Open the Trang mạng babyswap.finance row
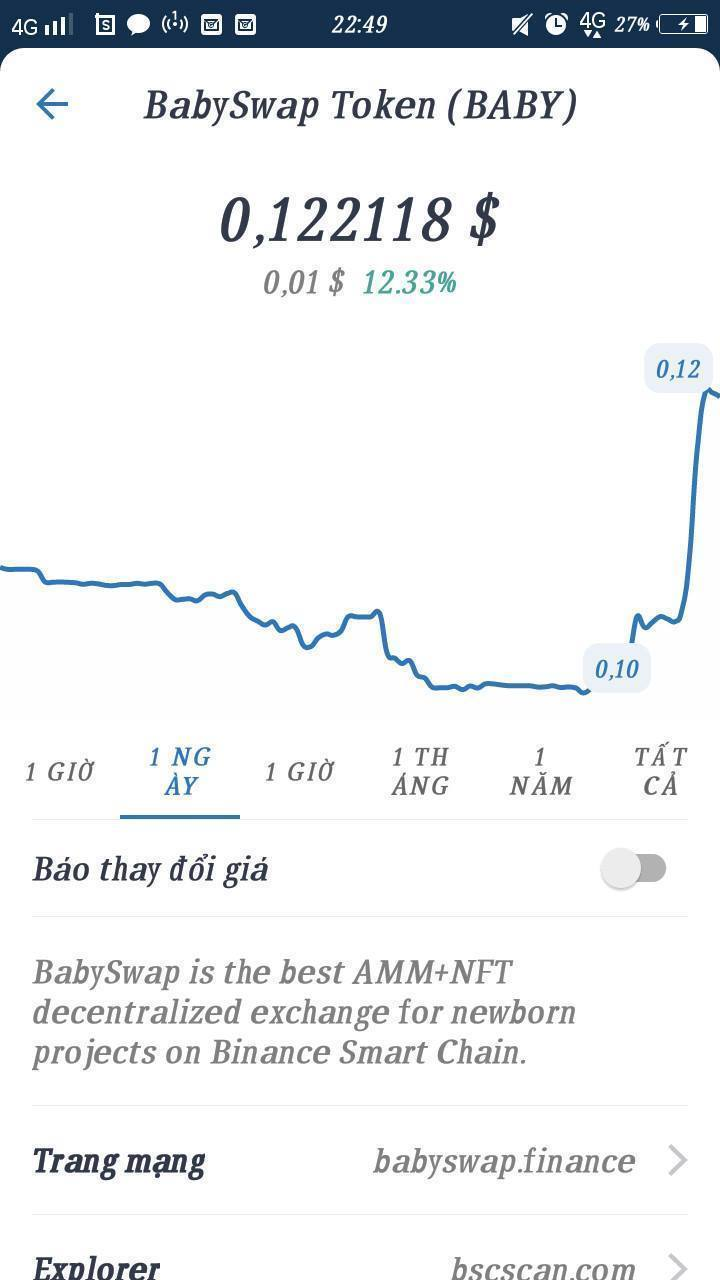The width and height of the screenshot is (720, 1280). [x=360, y=1161]
